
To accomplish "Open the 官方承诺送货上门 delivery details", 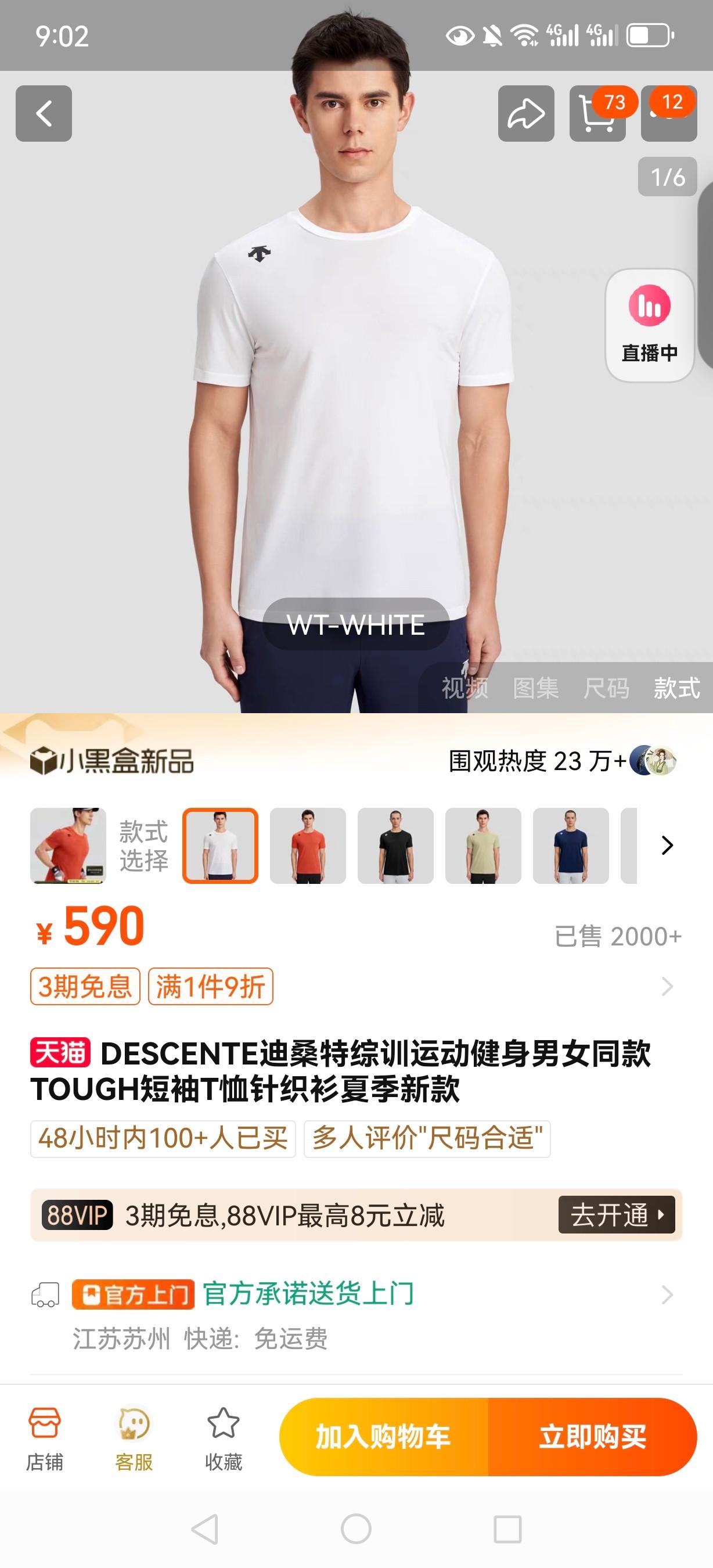I will click(x=308, y=1294).
